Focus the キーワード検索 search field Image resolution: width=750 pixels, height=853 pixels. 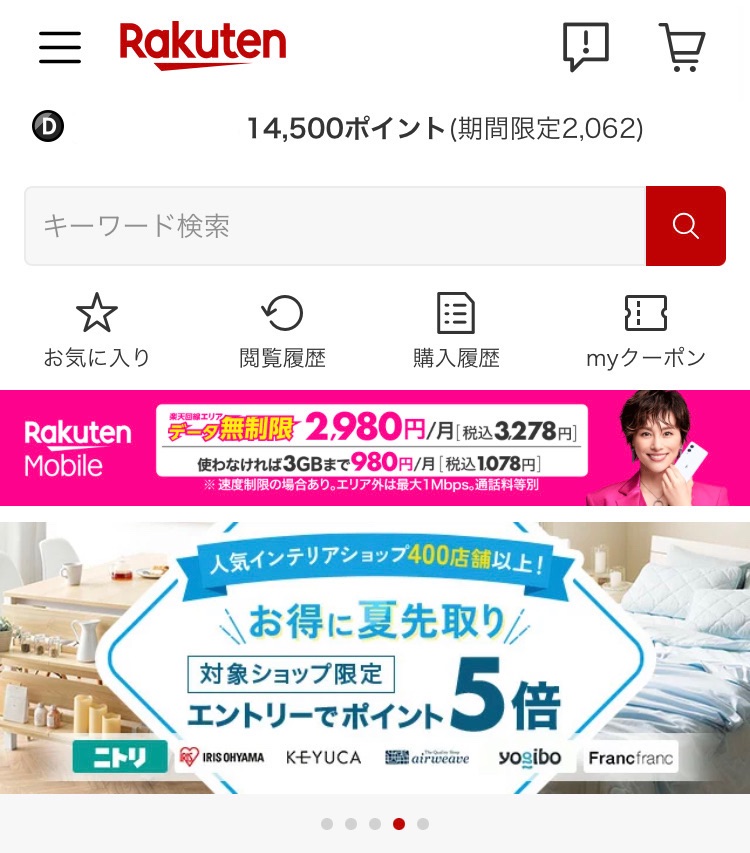335,226
